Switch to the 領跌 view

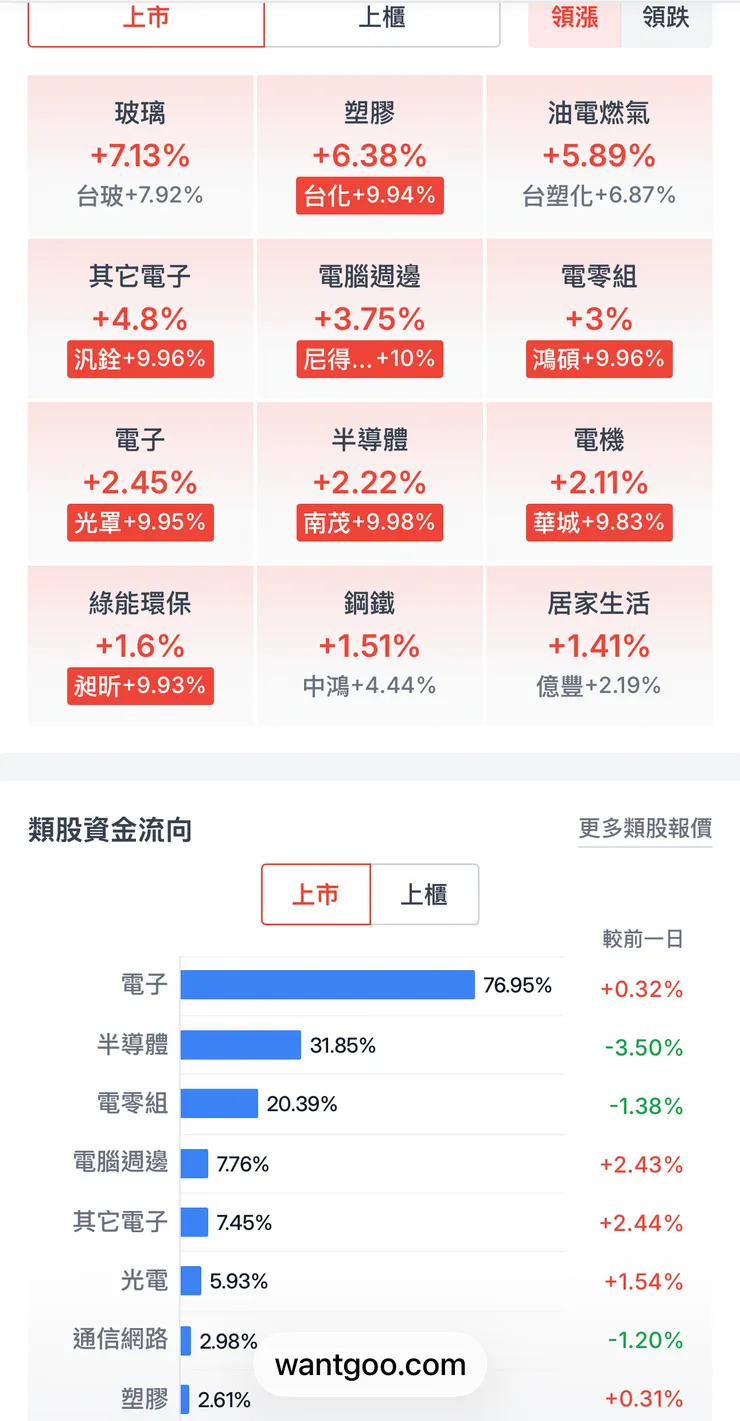click(x=666, y=17)
